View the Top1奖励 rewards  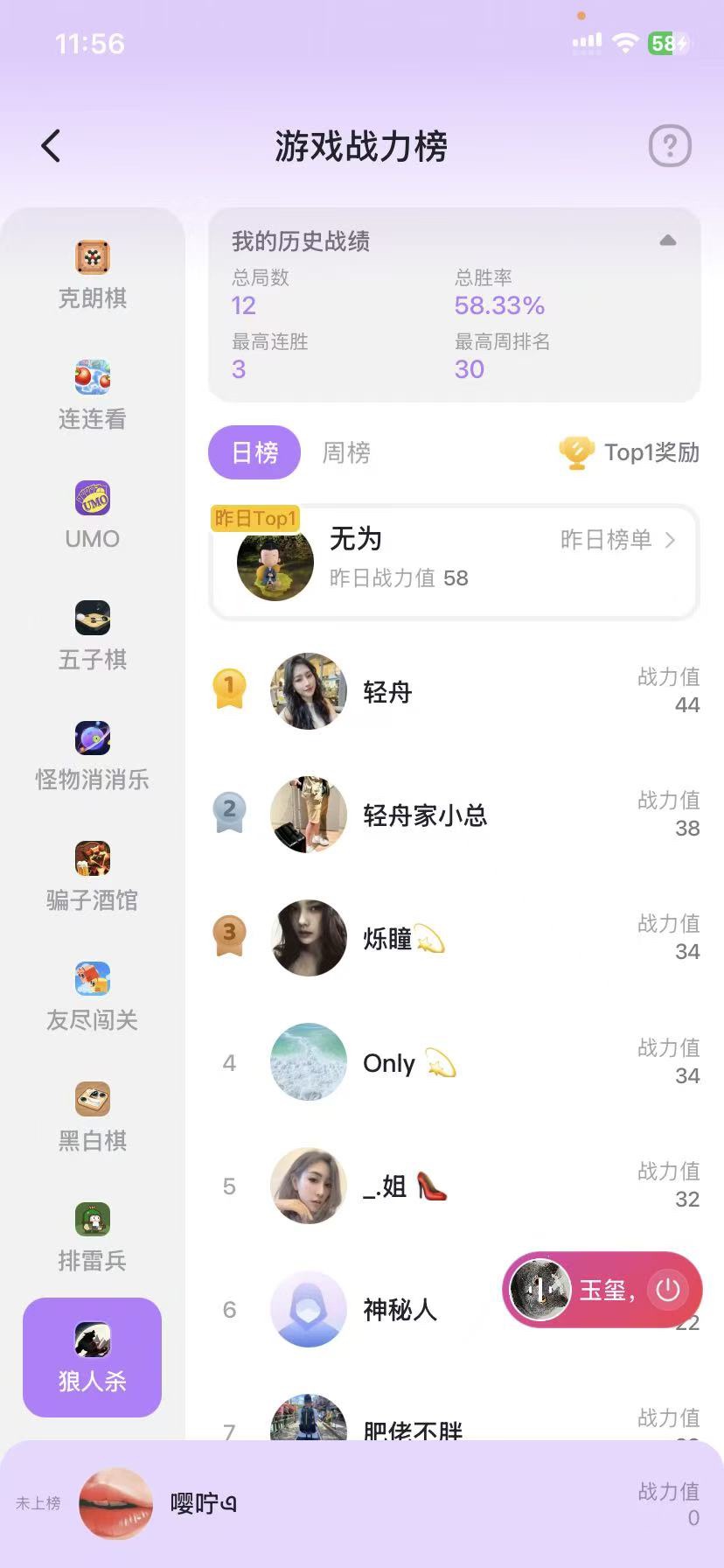[630, 452]
